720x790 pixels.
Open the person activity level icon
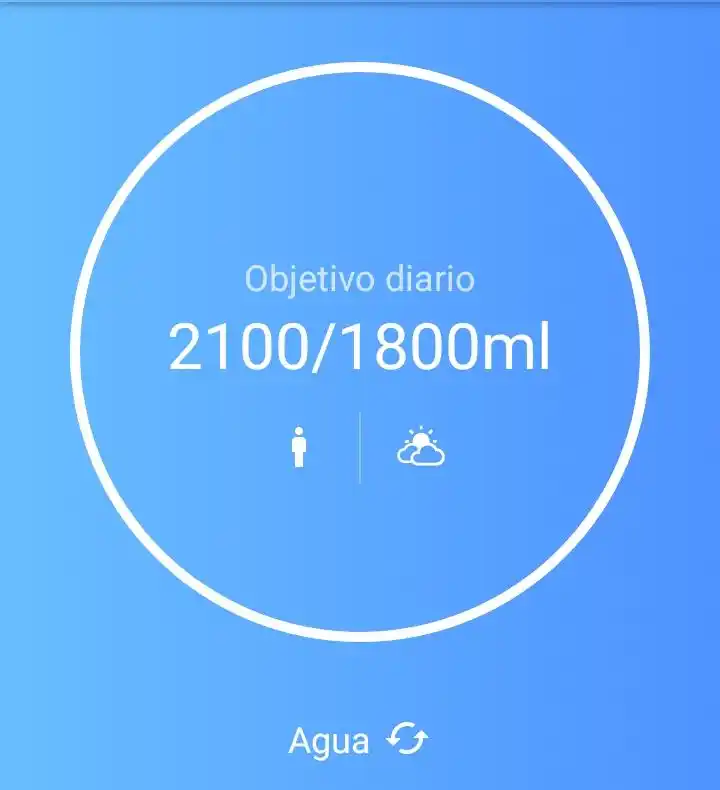click(298, 447)
